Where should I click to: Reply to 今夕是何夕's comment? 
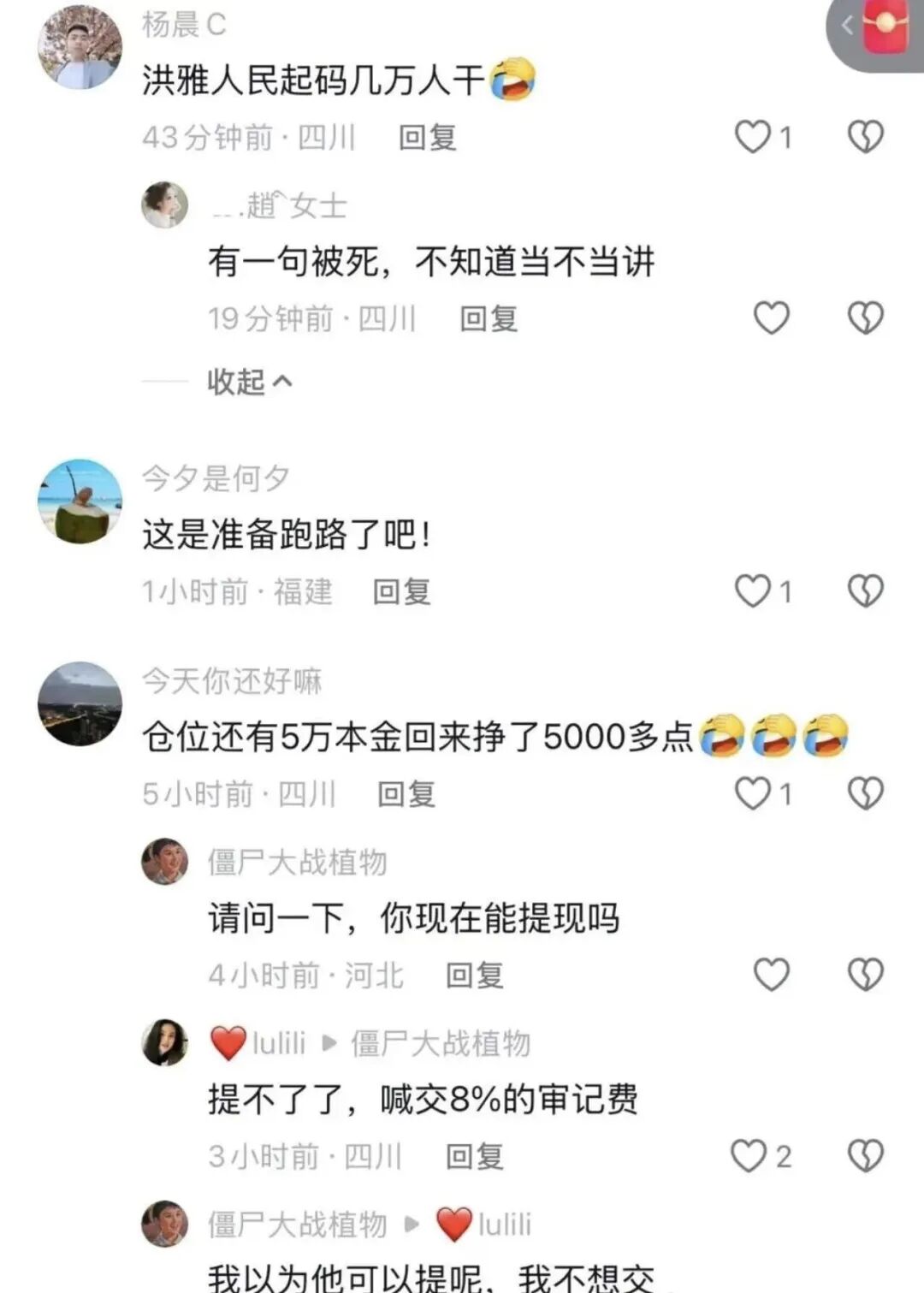[401, 592]
